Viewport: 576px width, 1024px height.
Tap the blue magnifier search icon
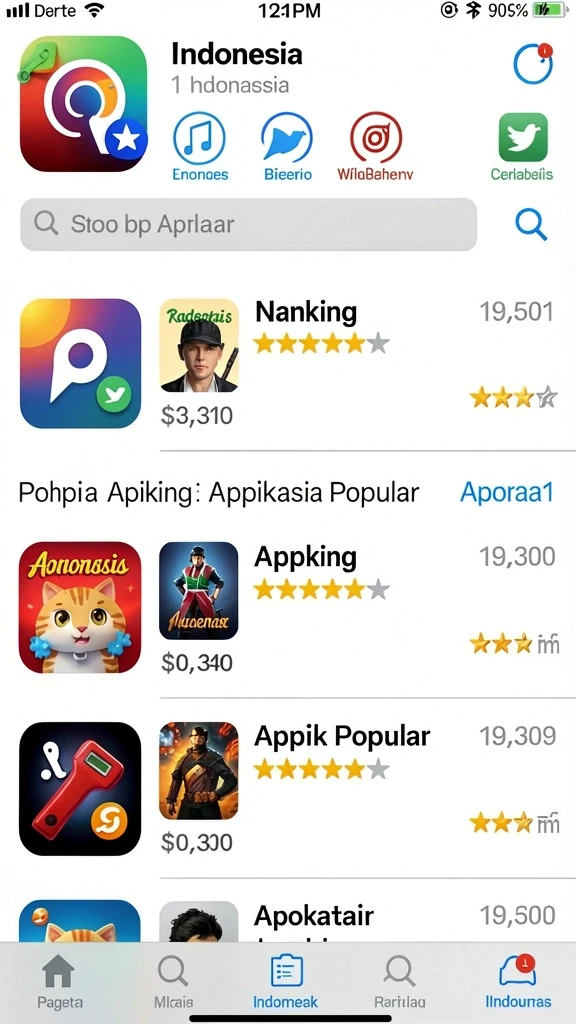(x=530, y=225)
